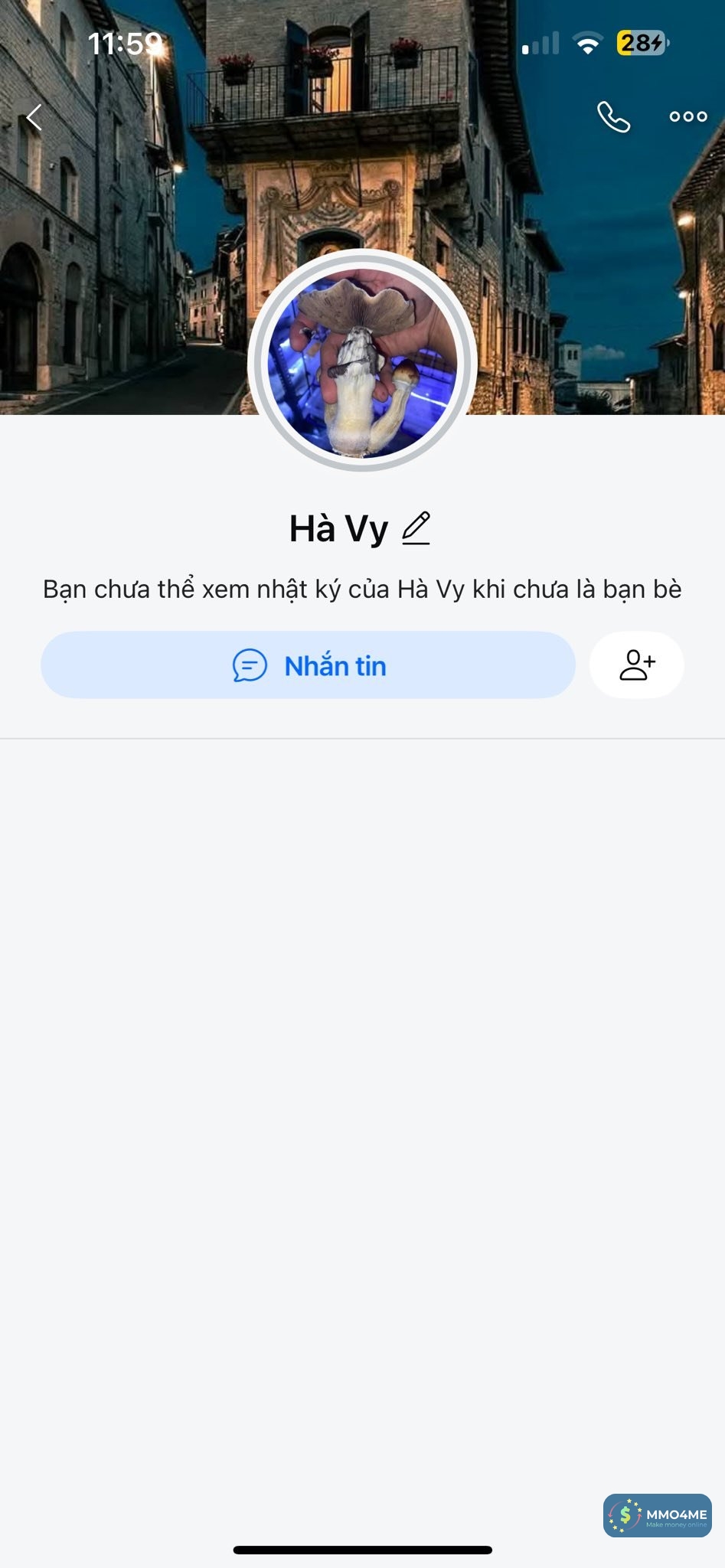Screen dimensions: 725x1568
Task: Go back using the top-left arrow
Action: coord(34,117)
